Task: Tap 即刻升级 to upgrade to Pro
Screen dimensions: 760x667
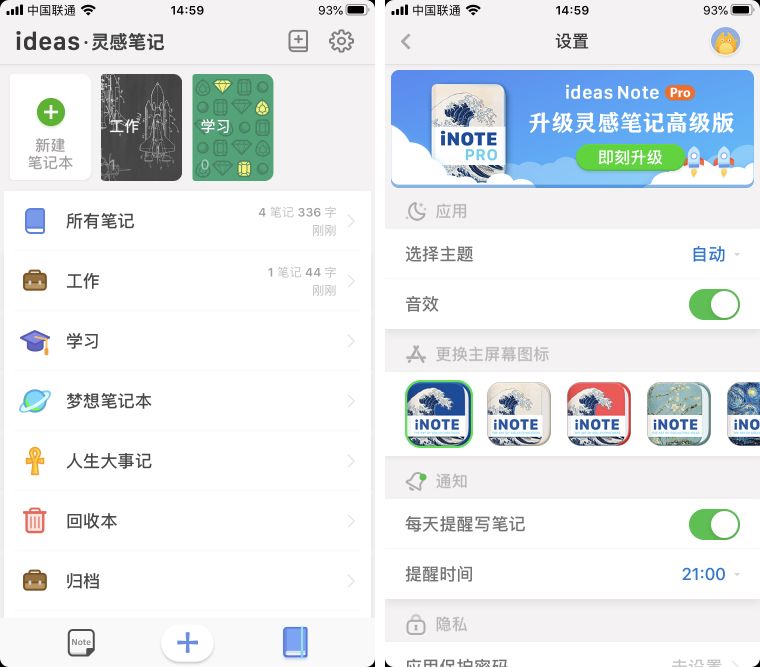Action: tap(630, 157)
